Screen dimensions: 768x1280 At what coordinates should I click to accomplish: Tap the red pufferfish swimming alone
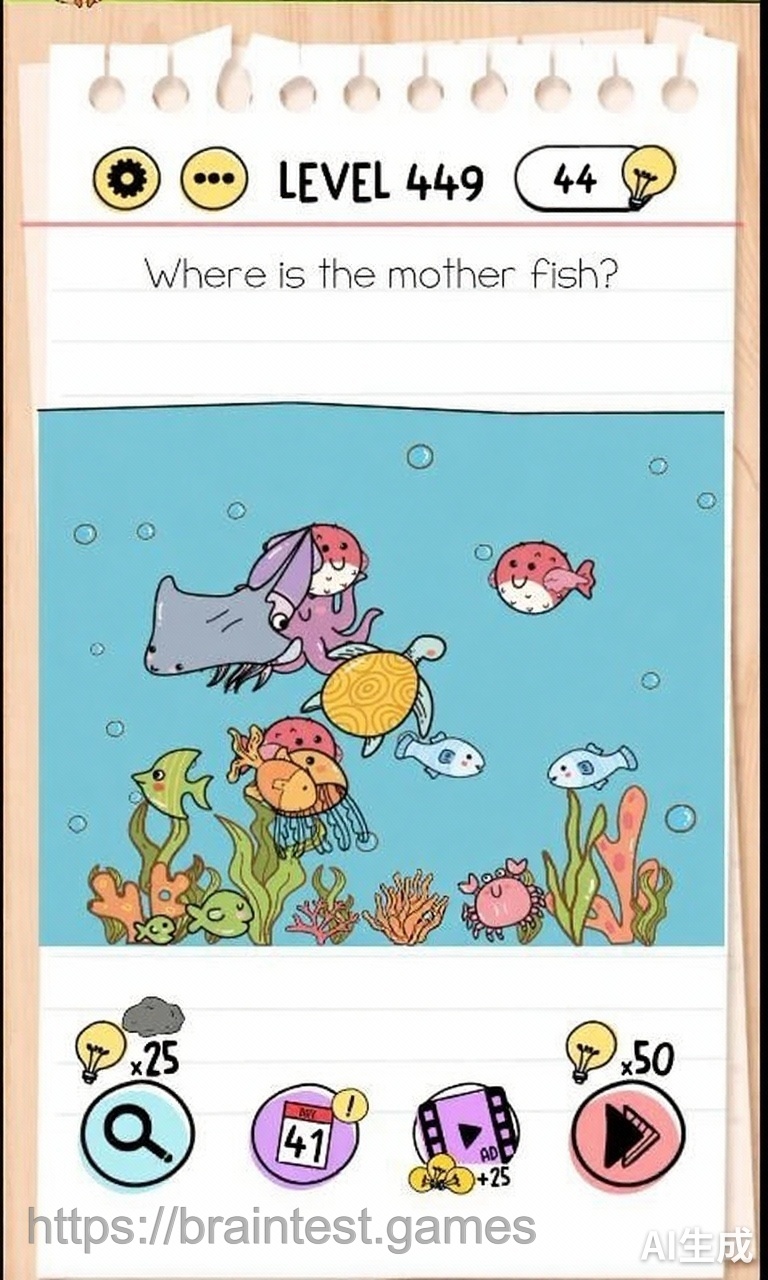(x=537, y=576)
